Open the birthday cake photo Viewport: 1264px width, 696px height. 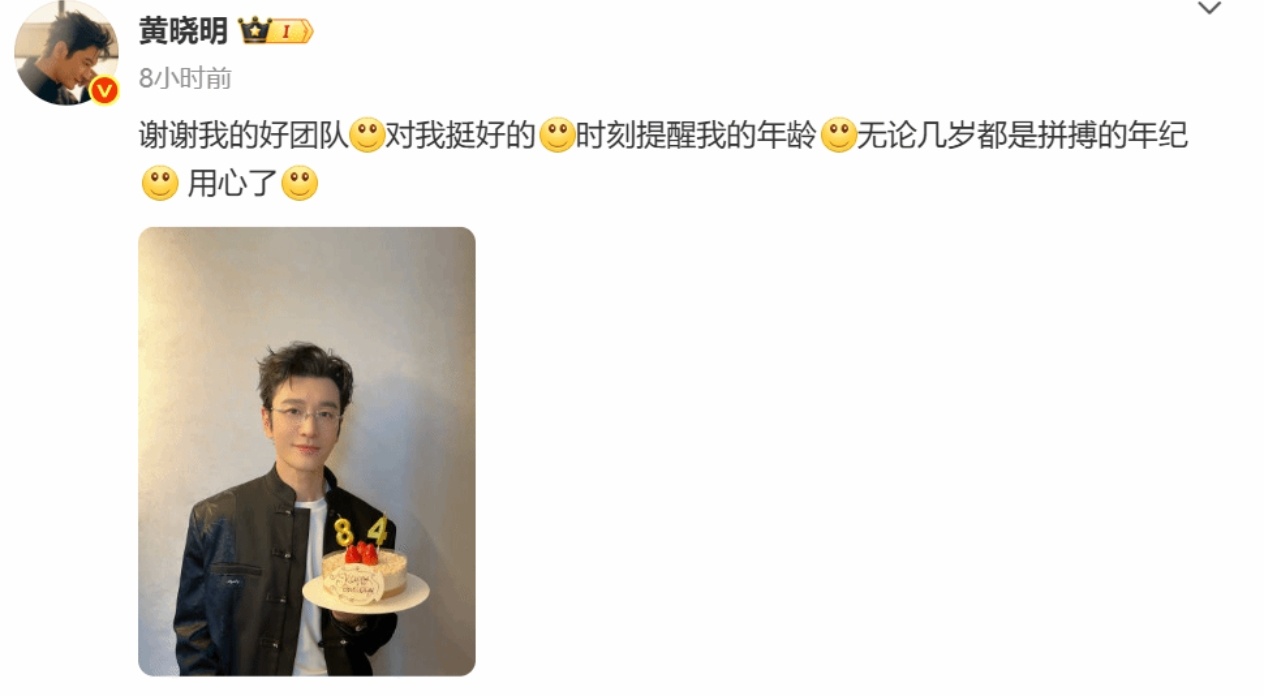(306, 451)
